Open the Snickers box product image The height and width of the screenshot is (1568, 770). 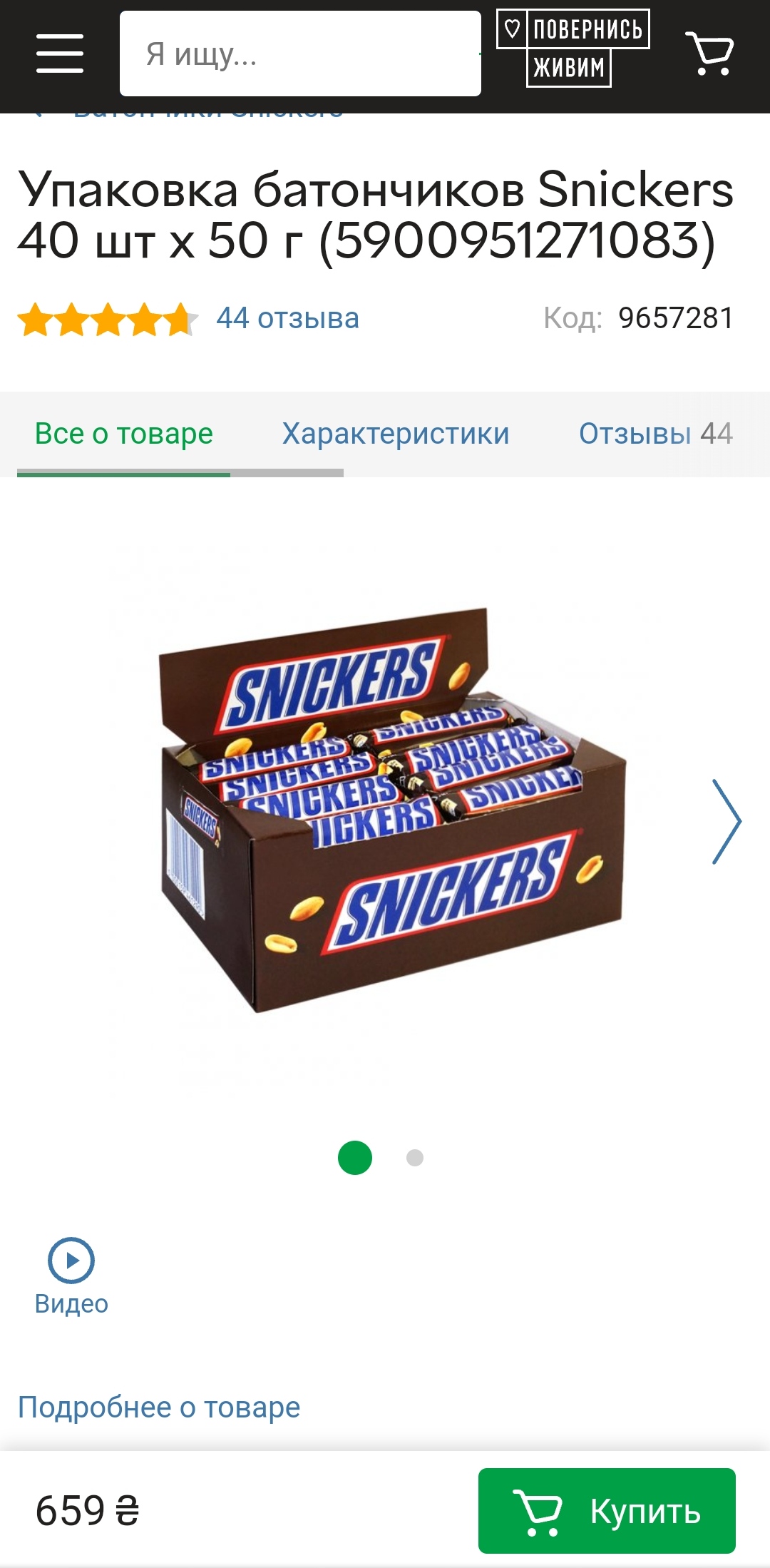coord(392,810)
